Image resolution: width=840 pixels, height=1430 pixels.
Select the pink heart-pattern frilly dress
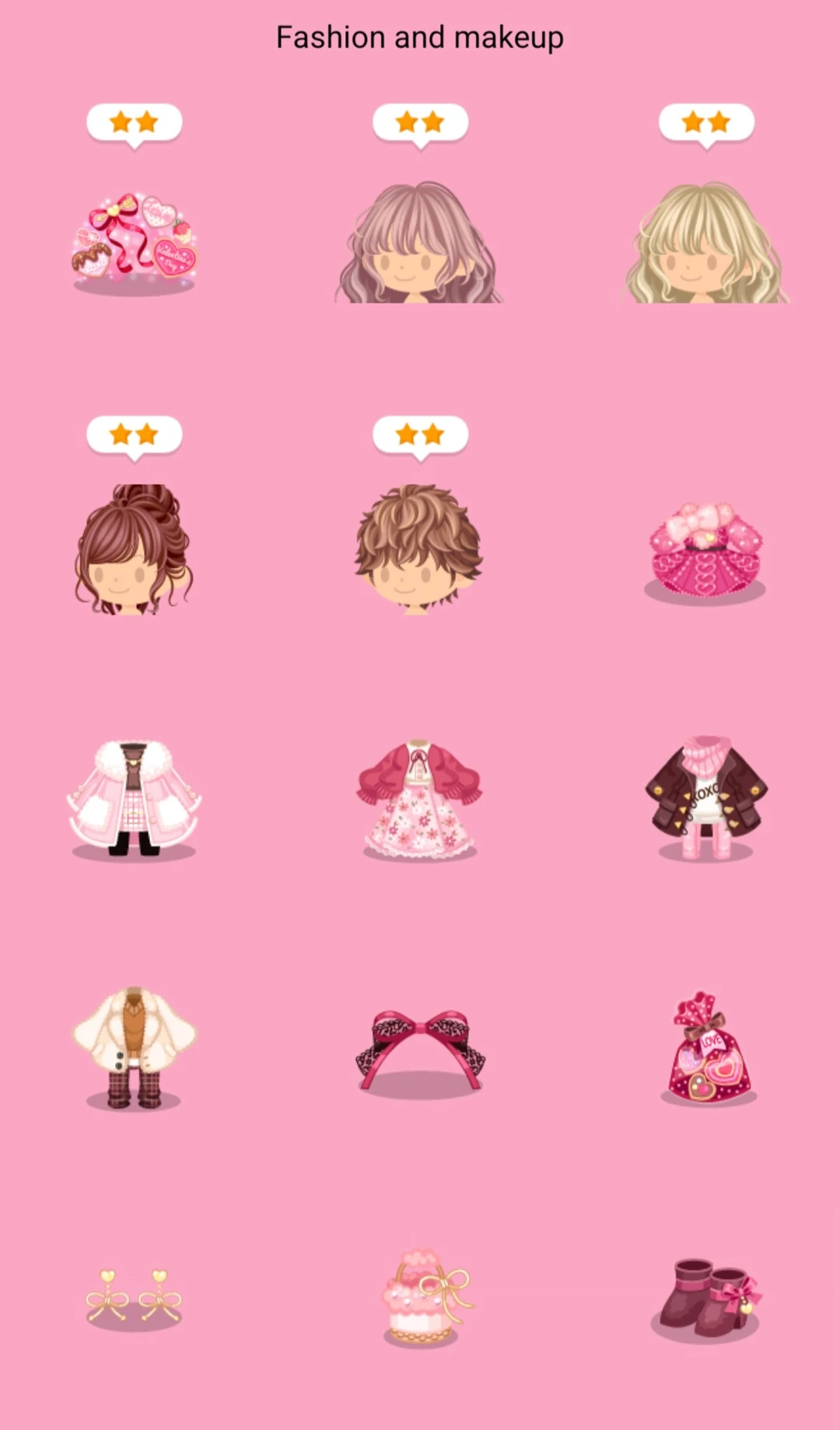[708, 549]
